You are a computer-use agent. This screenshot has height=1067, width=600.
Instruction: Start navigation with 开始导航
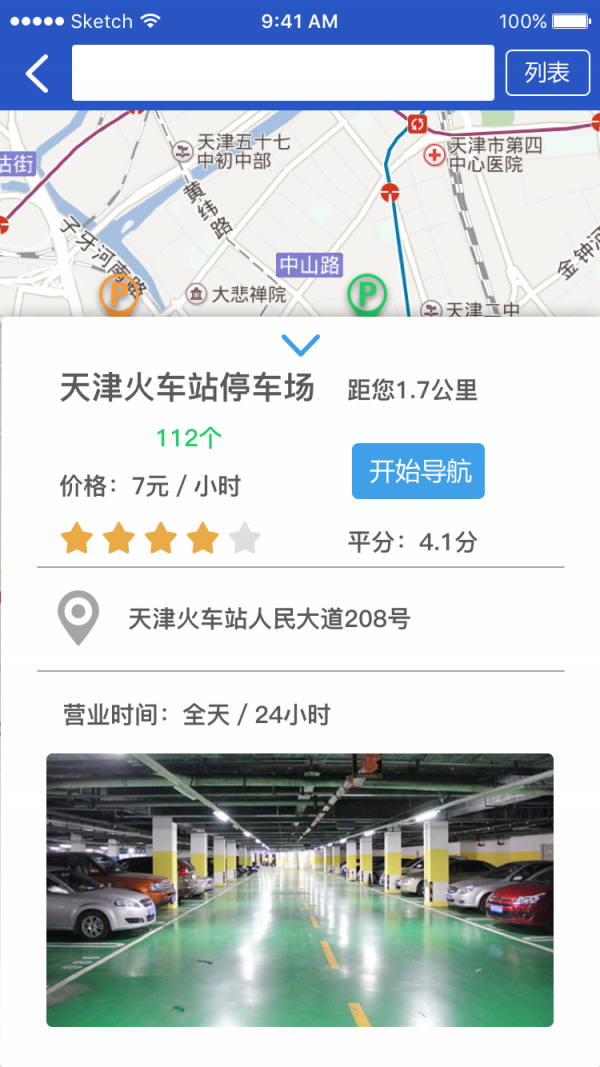418,471
